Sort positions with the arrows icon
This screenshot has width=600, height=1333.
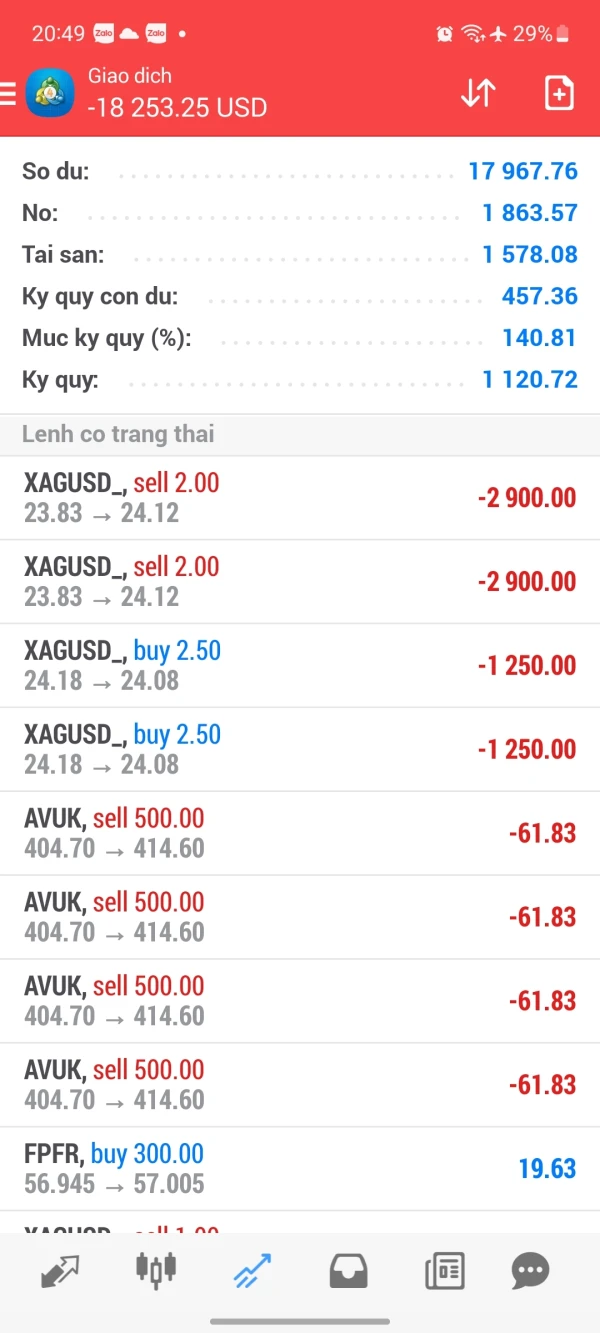coord(478,93)
